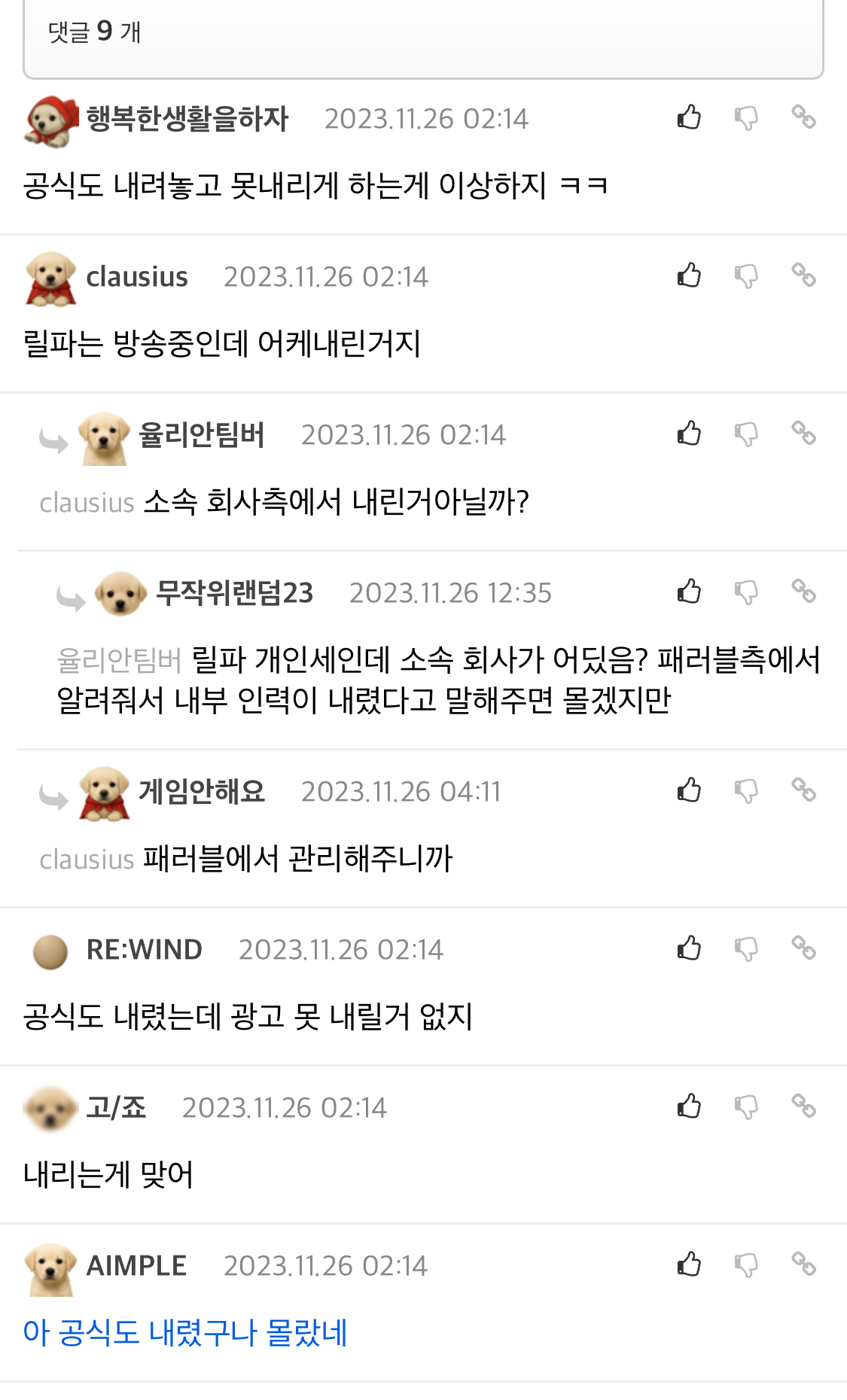Upvote 율리안팀버's reply
This screenshot has width=847, height=1400.
click(689, 434)
